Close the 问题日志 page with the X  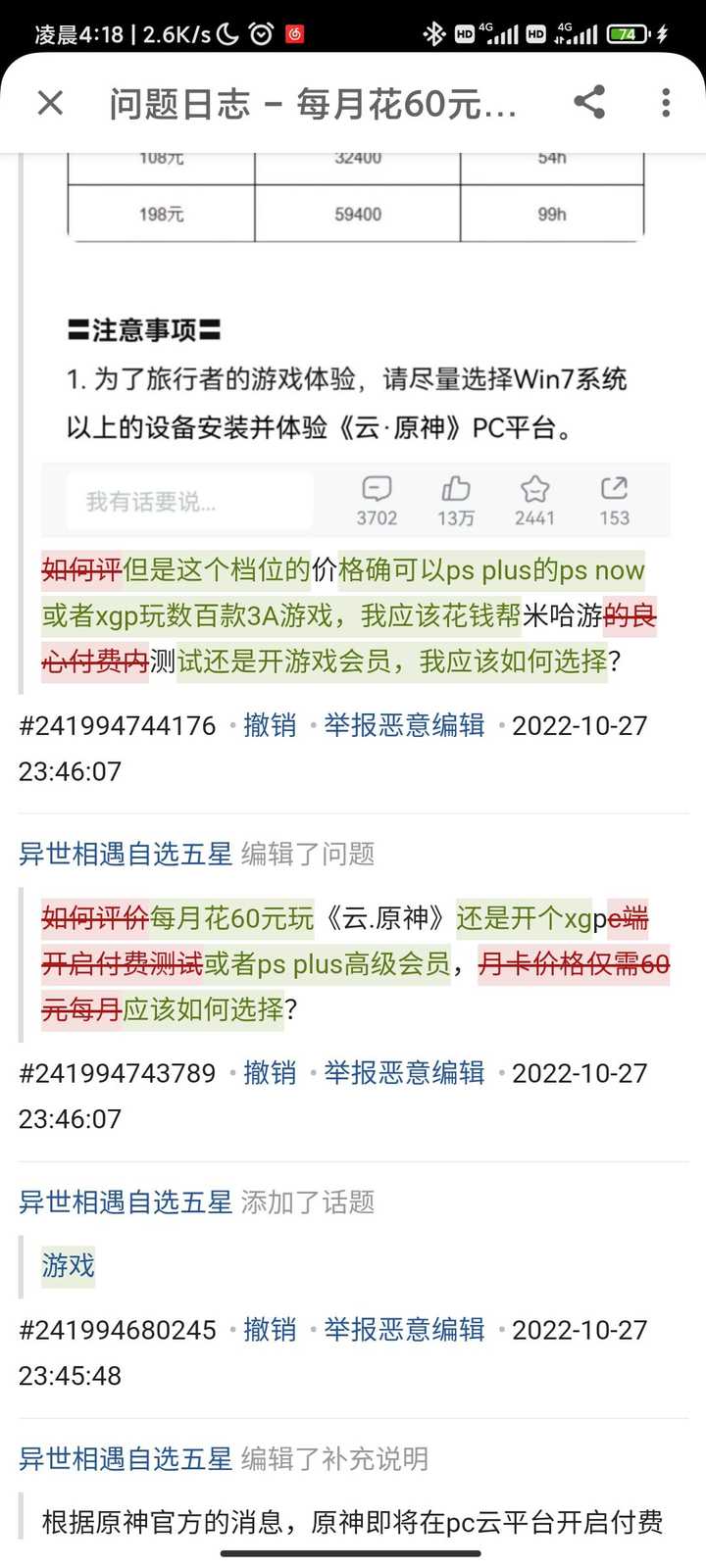click(49, 103)
